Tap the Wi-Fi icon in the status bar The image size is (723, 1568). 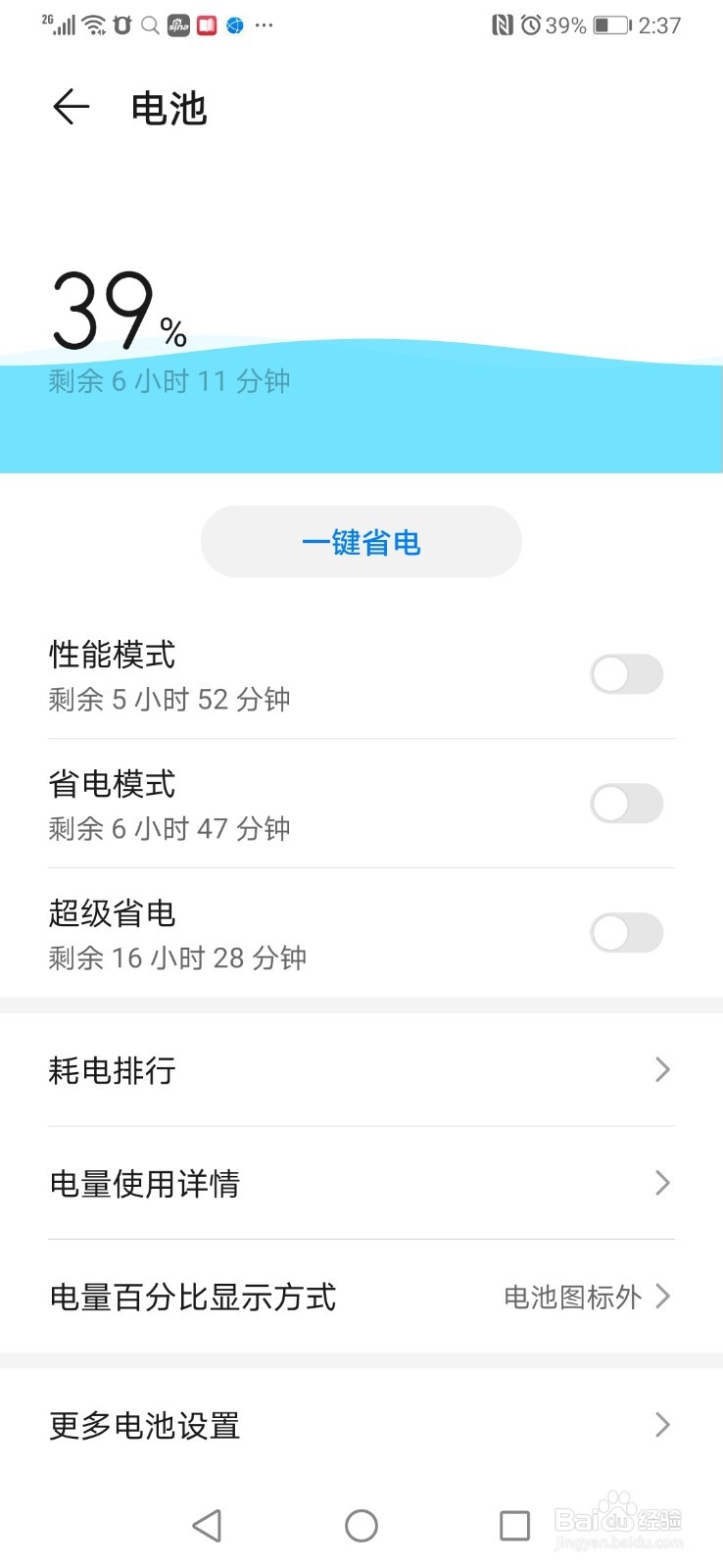tap(92, 24)
